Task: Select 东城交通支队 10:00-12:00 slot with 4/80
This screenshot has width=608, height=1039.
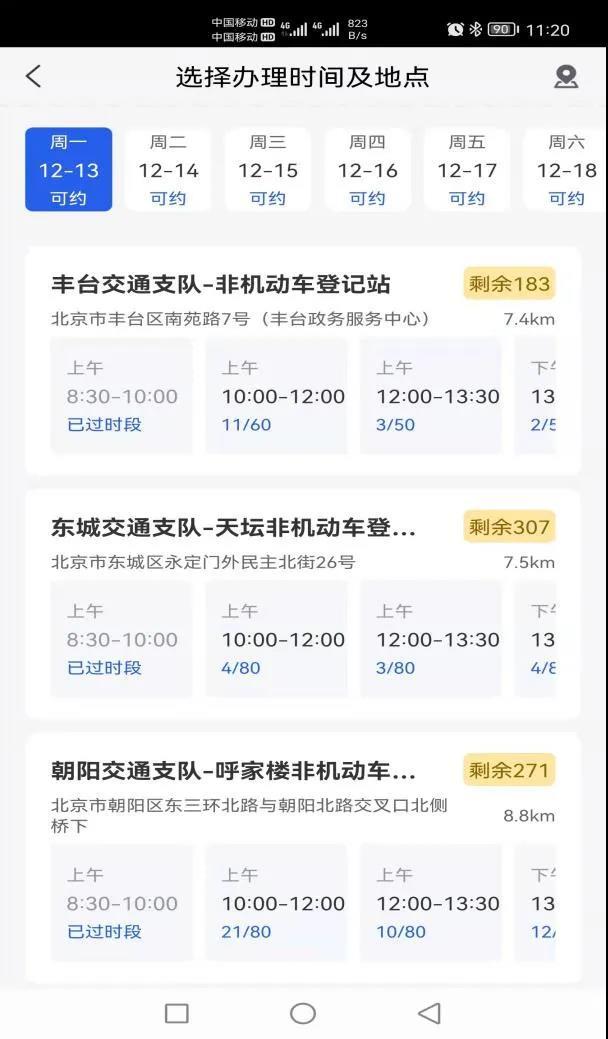Action: (x=276, y=640)
